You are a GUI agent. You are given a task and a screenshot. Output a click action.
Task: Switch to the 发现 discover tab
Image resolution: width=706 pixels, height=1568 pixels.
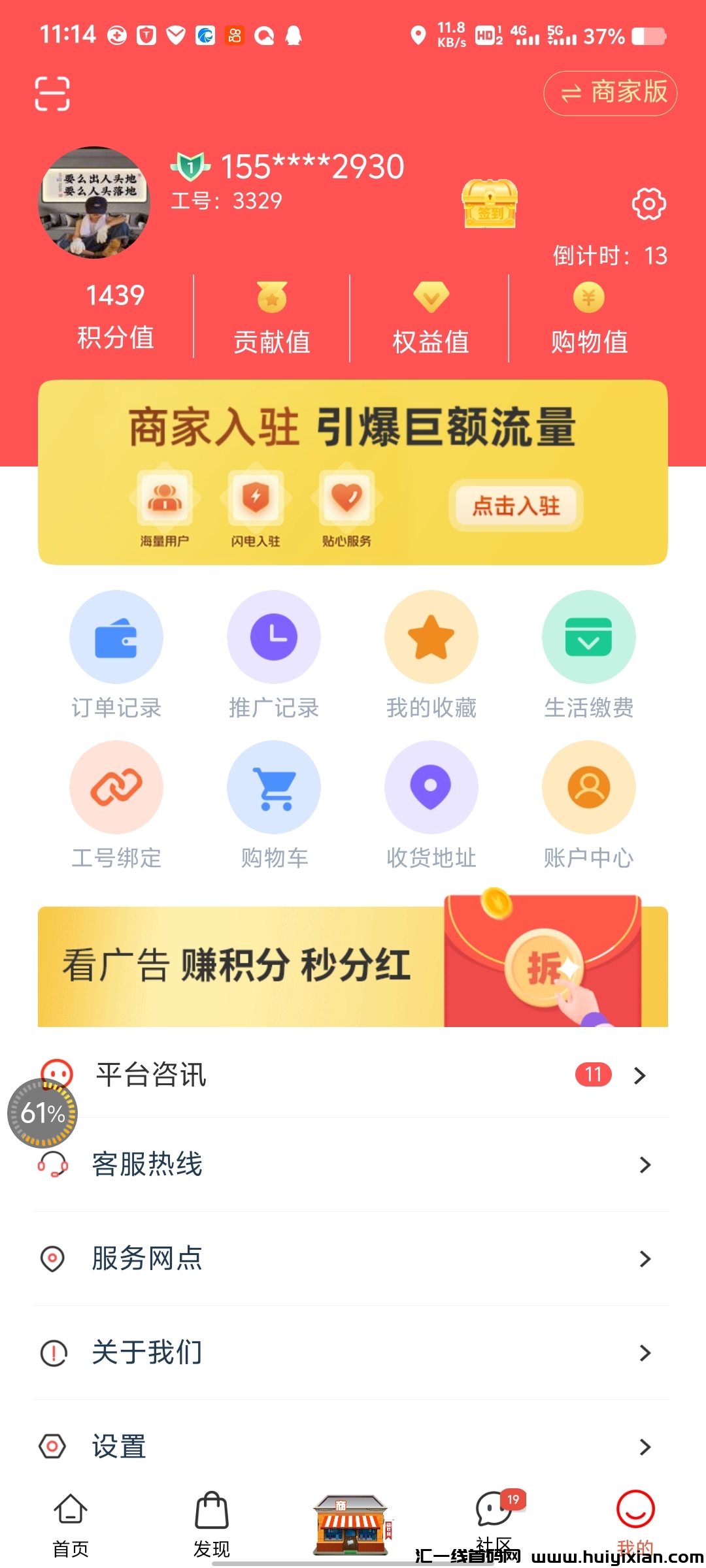click(212, 1522)
